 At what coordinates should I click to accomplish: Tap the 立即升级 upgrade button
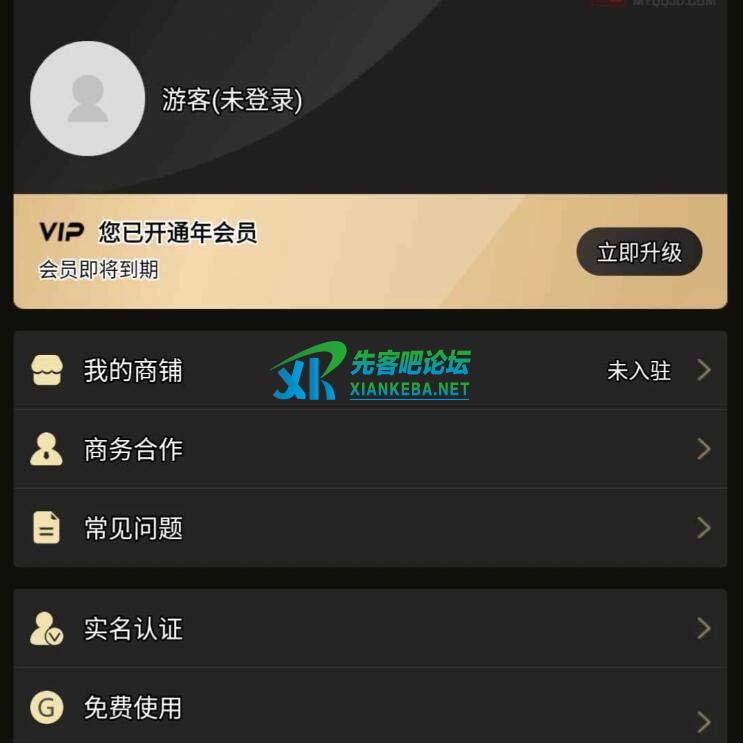click(x=639, y=252)
